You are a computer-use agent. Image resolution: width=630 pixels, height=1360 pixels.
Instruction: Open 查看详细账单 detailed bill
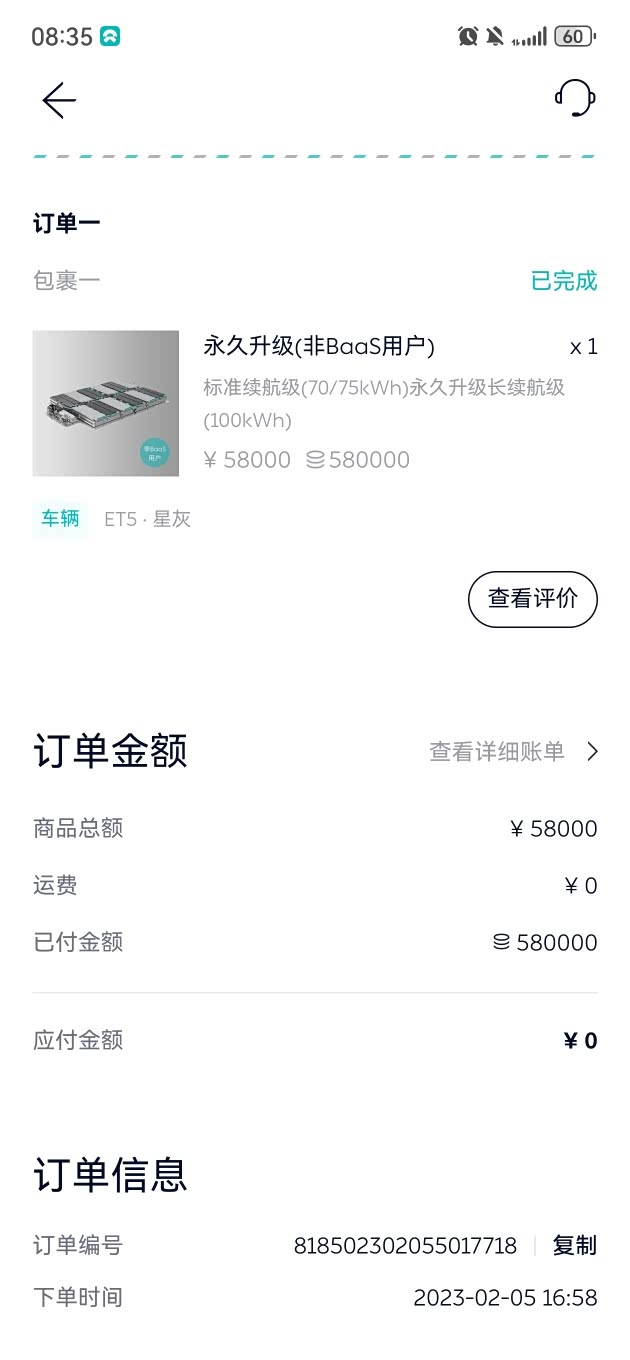(x=514, y=752)
